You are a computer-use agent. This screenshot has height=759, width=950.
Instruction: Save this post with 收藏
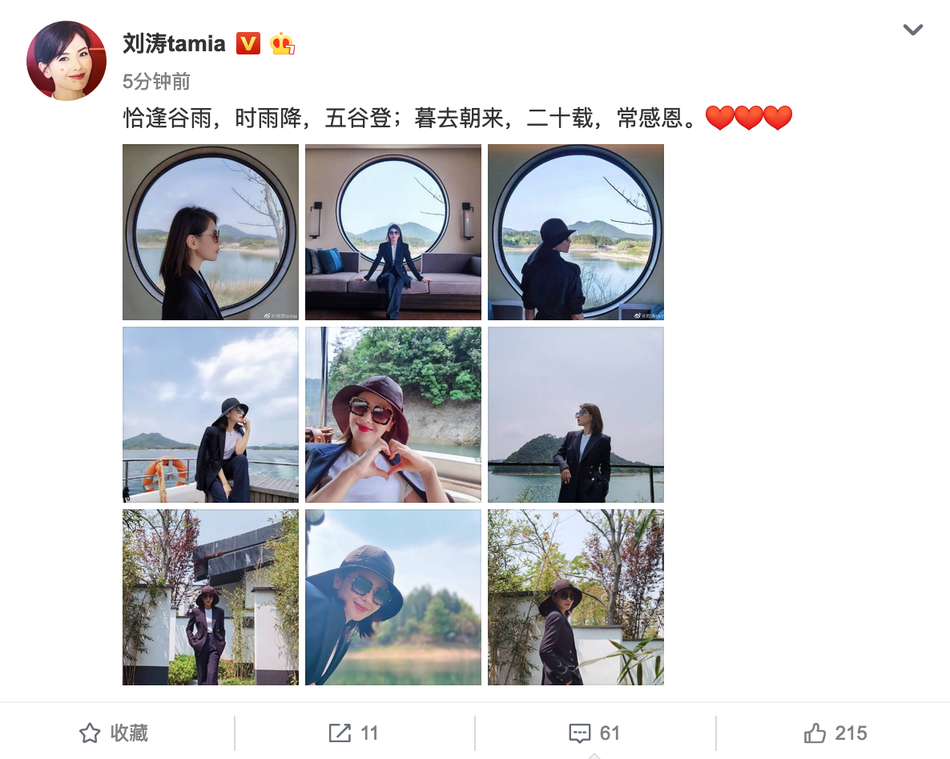(114, 733)
